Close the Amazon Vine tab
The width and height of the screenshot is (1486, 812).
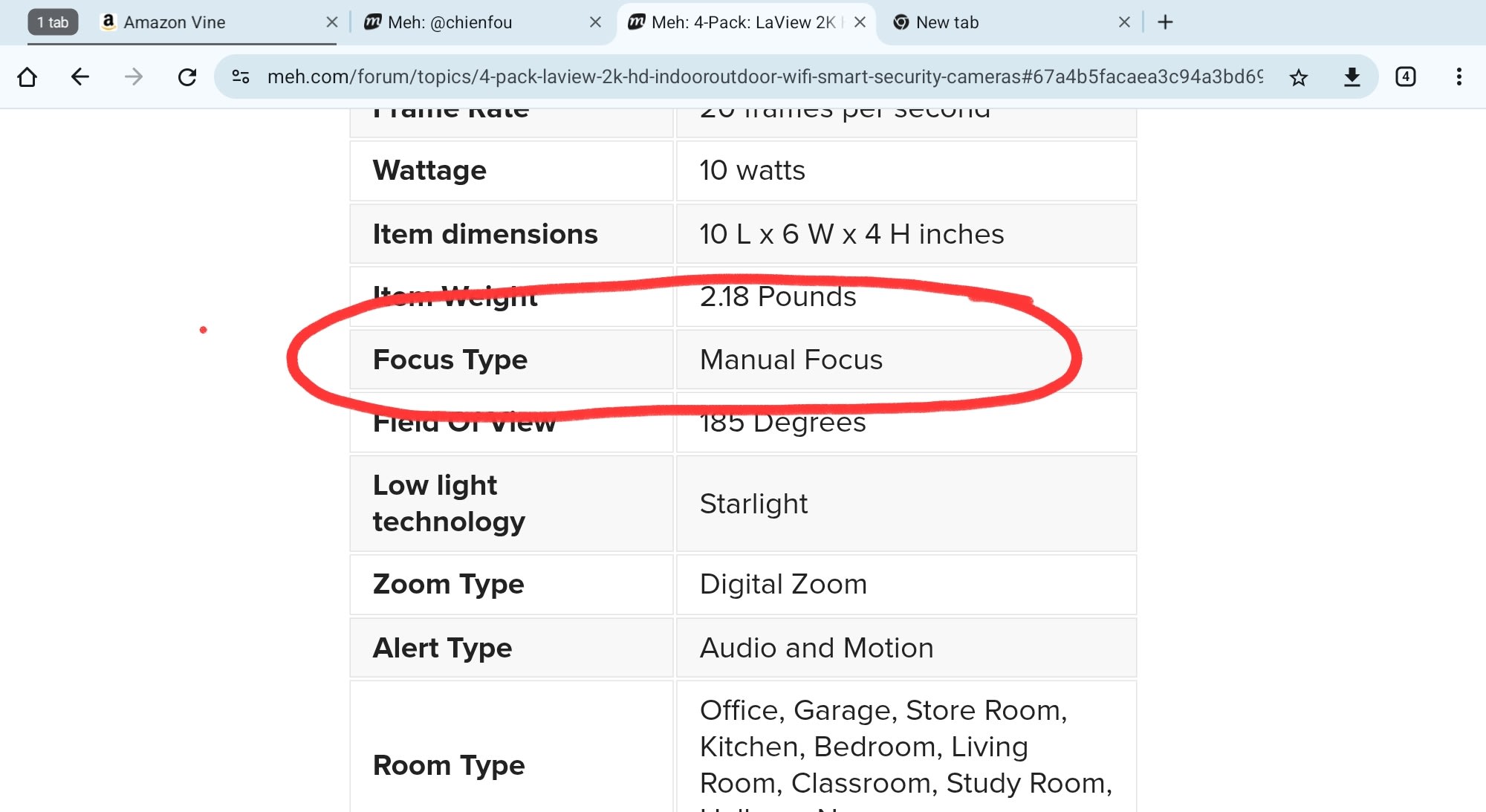tap(332, 22)
